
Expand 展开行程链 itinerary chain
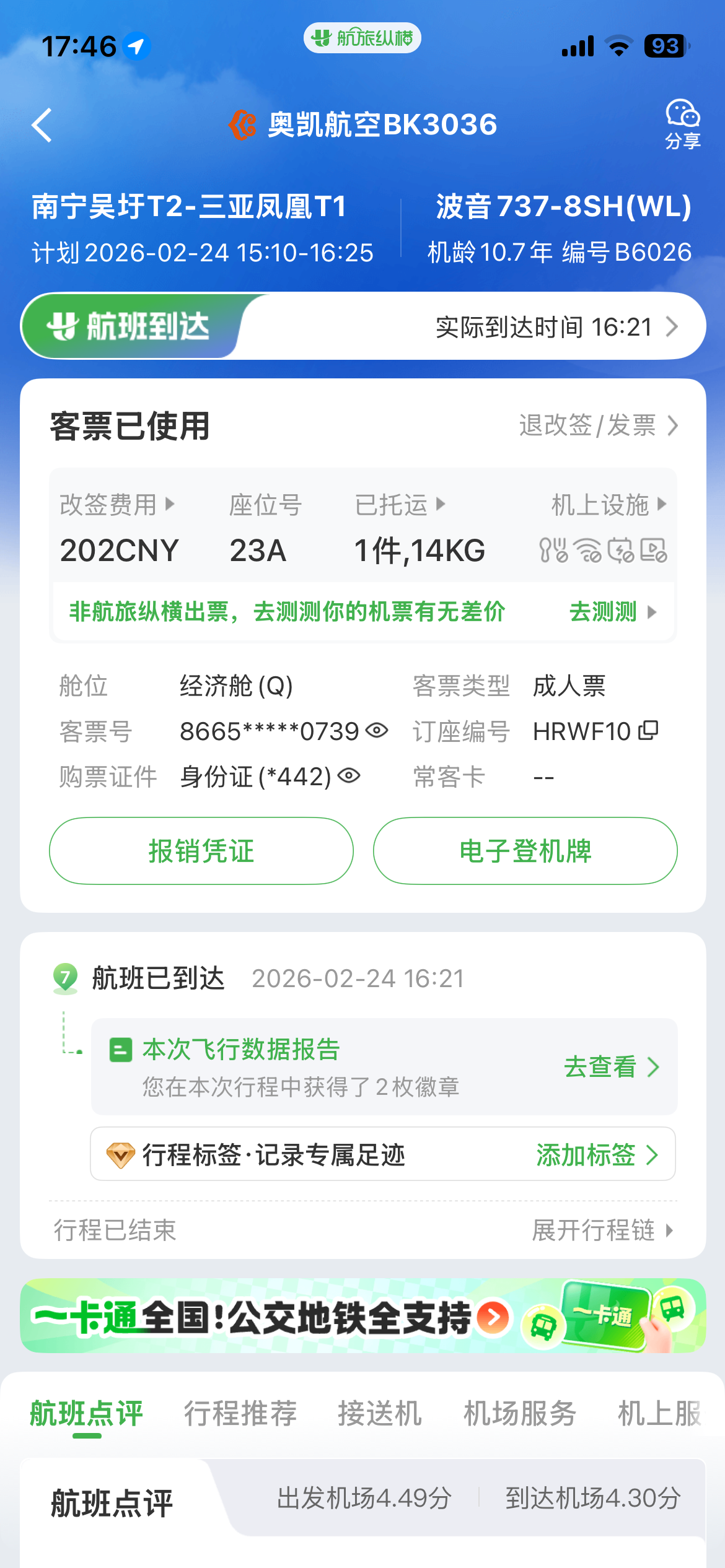pyautogui.click(x=602, y=1230)
